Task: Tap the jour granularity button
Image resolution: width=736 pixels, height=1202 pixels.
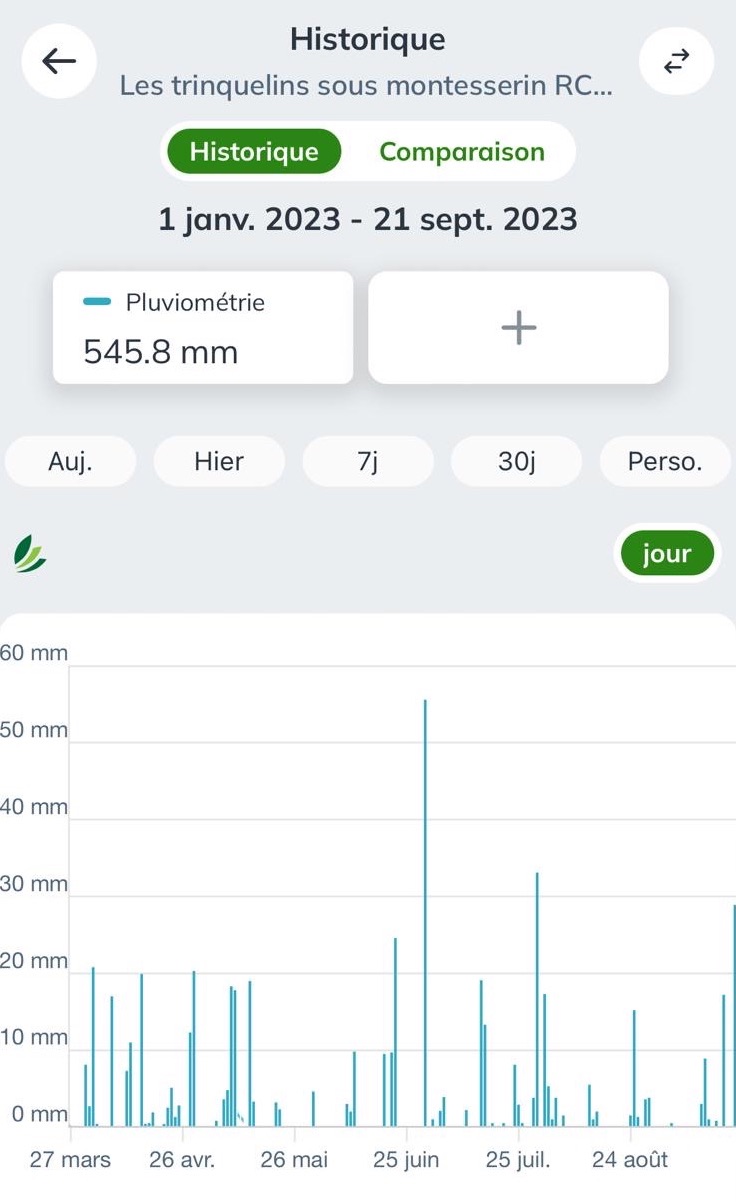Action: [667, 554]
